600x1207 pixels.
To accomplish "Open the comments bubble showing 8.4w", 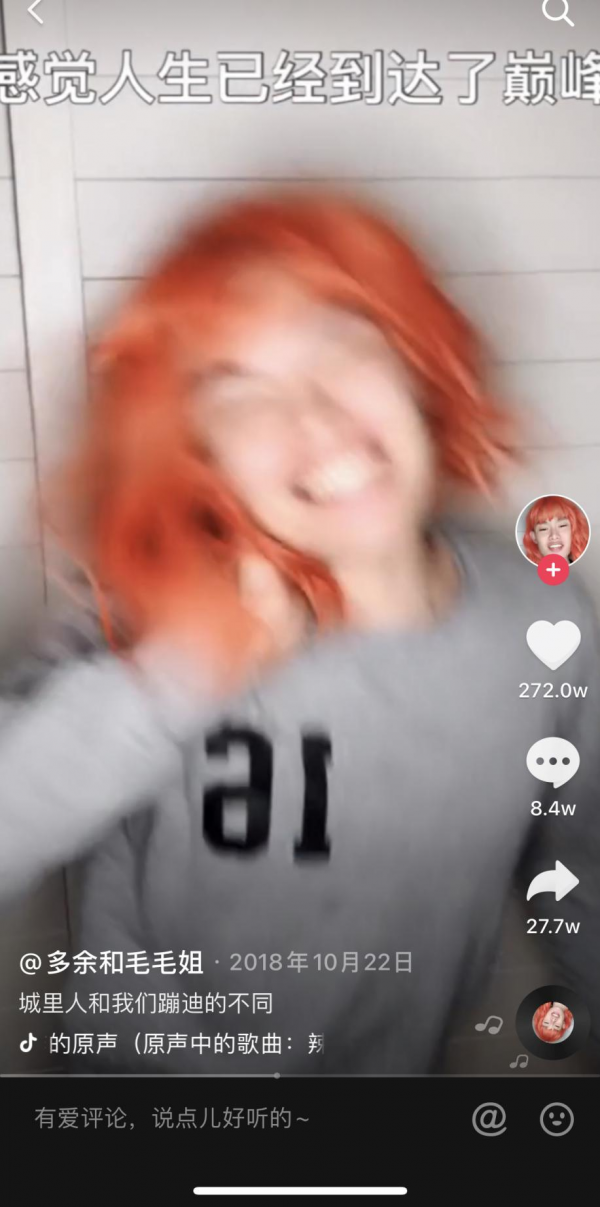I will 553,765.
